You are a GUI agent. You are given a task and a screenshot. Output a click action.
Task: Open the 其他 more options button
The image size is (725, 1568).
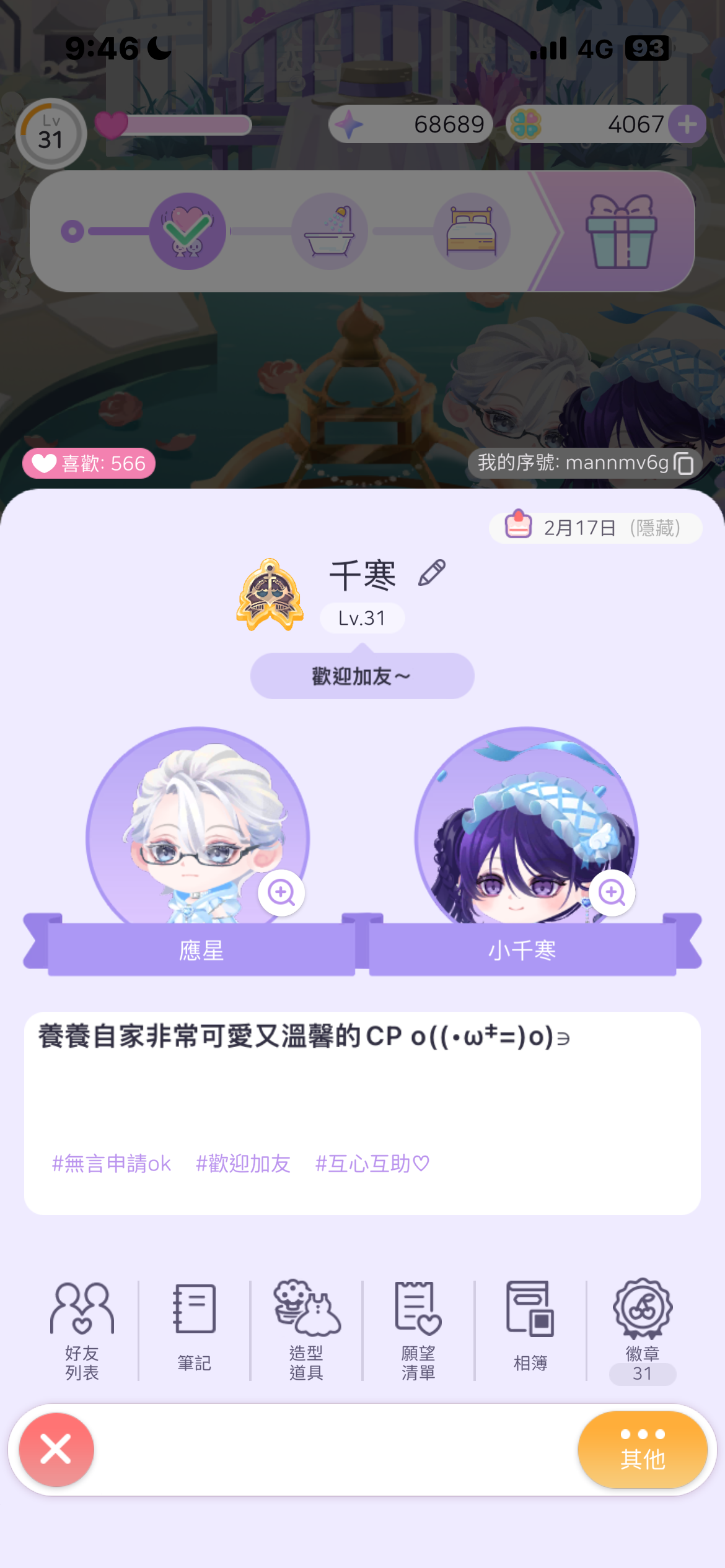click(x=643, y=1450)
